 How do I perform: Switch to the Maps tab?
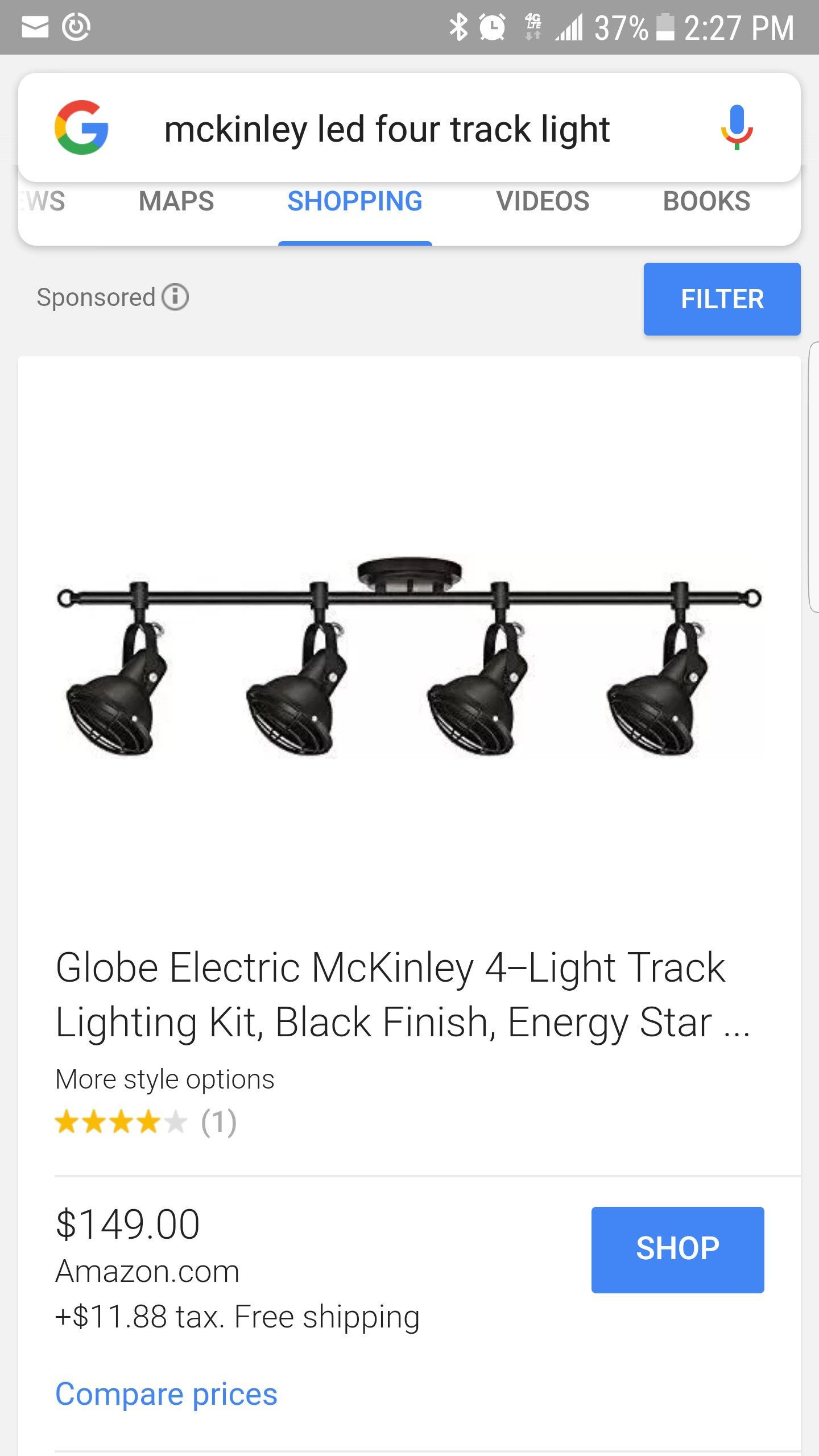pyautogui.click(x=176, y=201)
